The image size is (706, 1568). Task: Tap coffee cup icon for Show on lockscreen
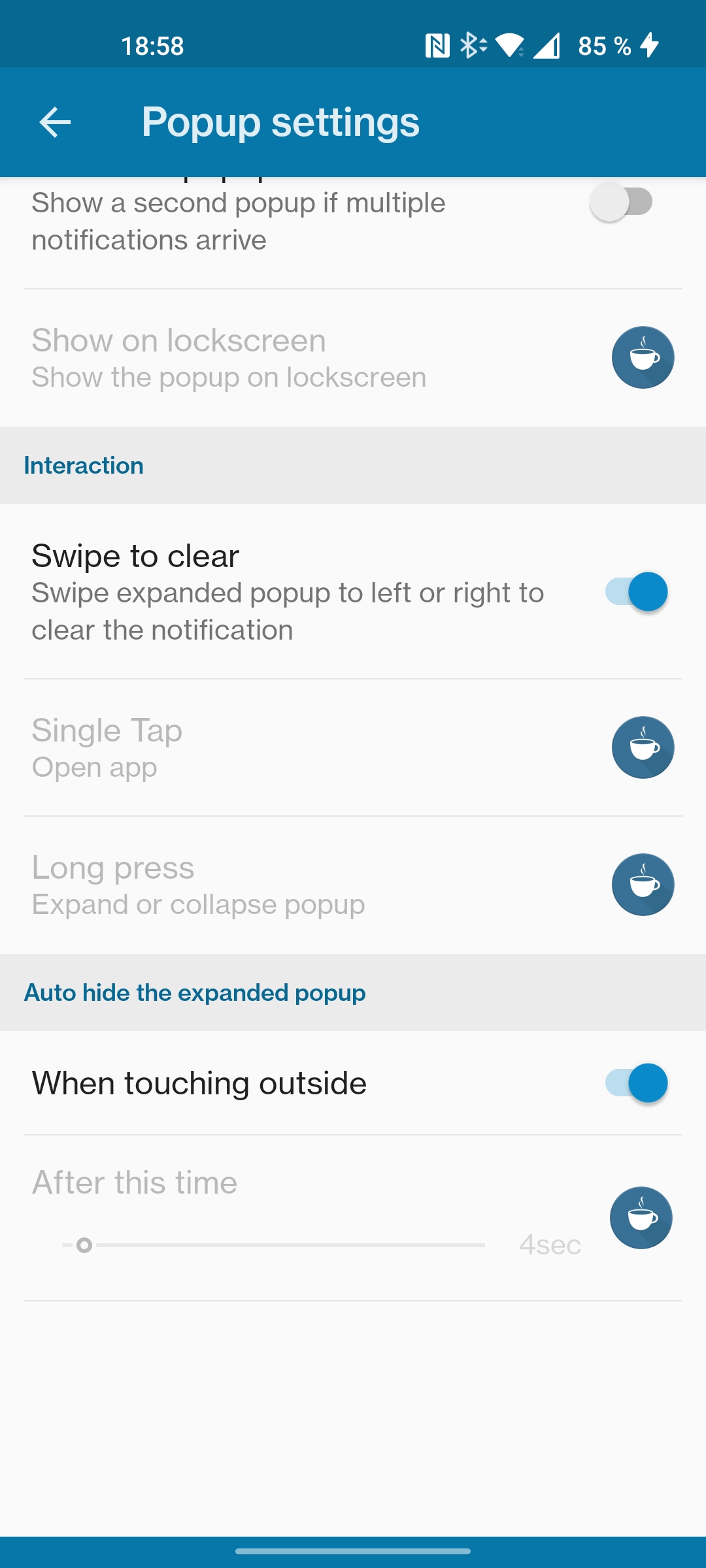coord(643,357)
